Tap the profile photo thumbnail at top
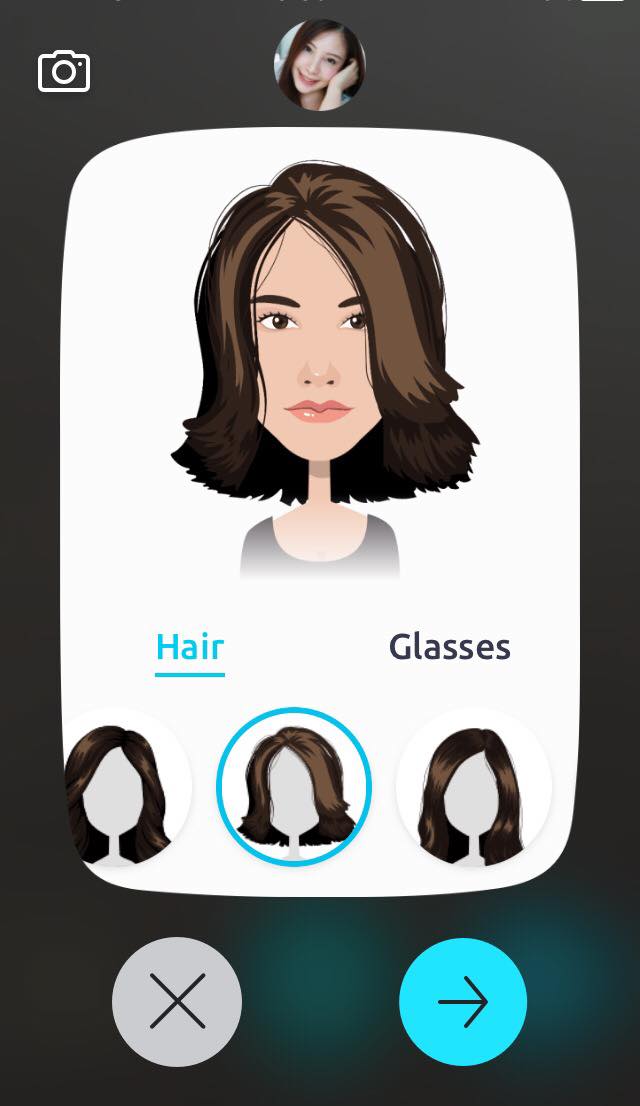Viewport: 640px width, 1106px height. click(x=319, y=65)
